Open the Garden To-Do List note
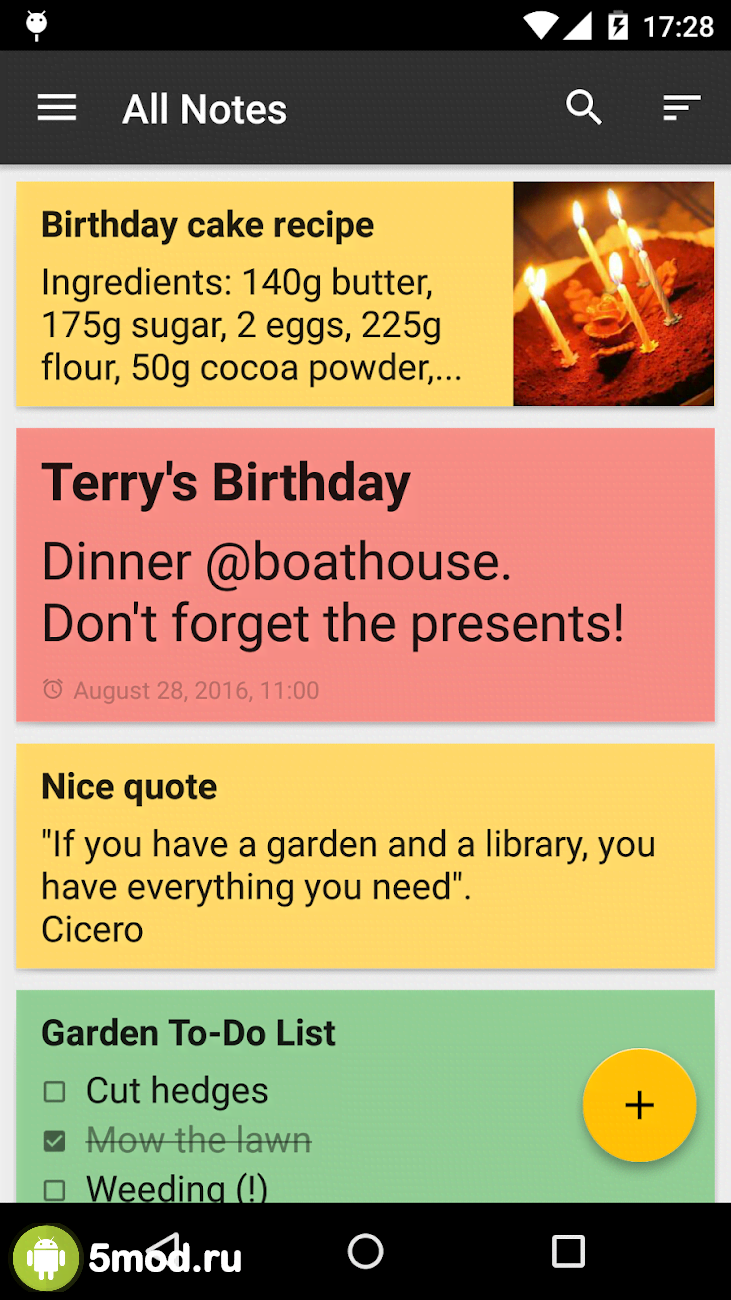Image resolution: width=731 pixels, height=1300 pixels. coord(189,1033)
